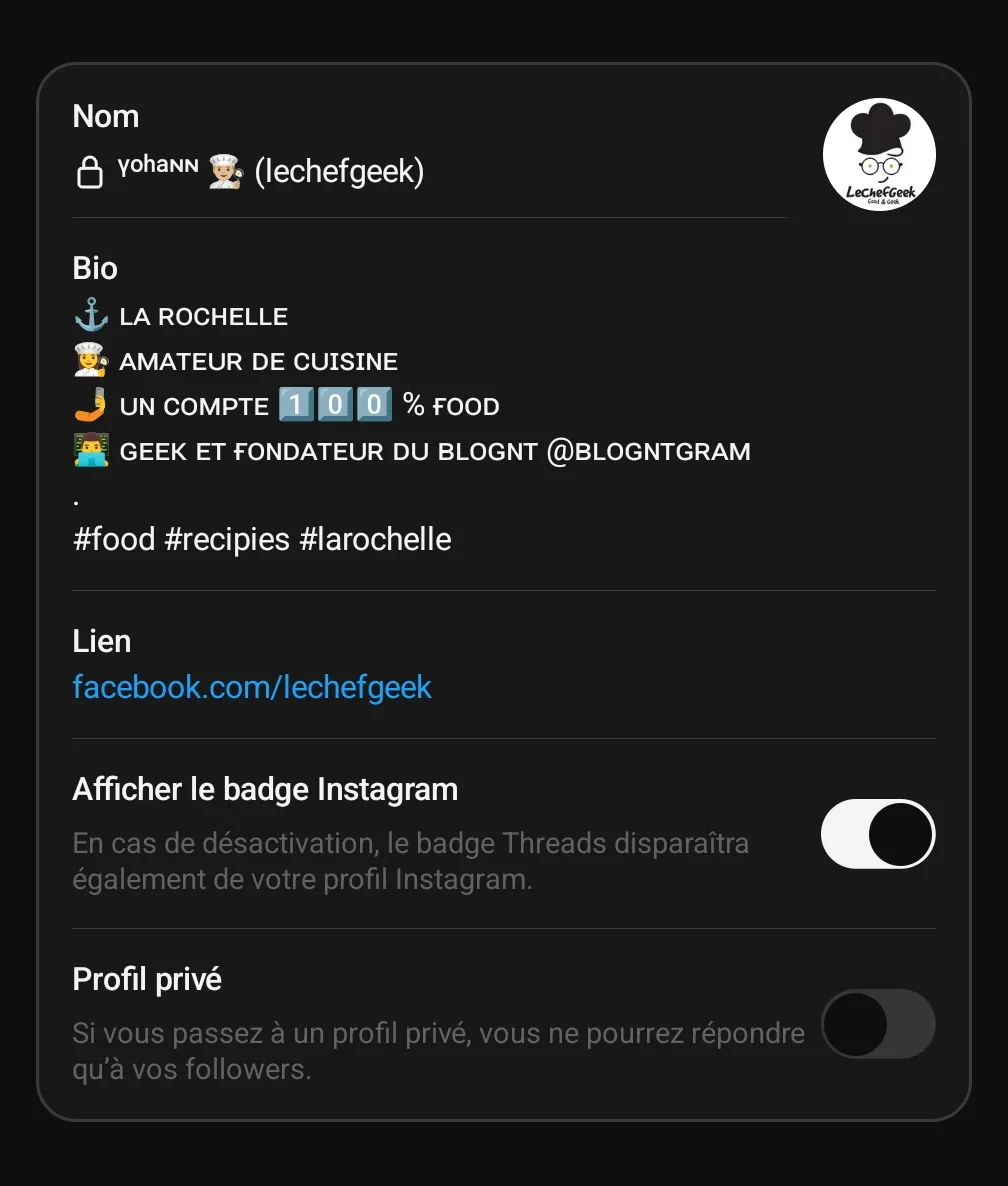
Task: Edit the Bio field
Action: coord(411,428)
